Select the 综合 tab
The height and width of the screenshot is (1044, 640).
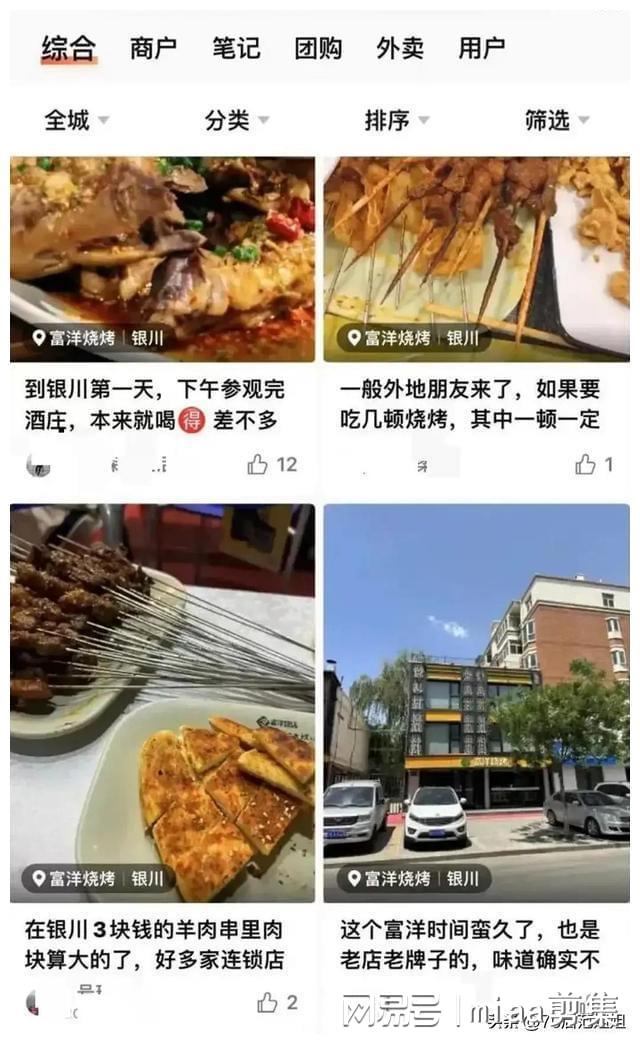coord(69,47)
